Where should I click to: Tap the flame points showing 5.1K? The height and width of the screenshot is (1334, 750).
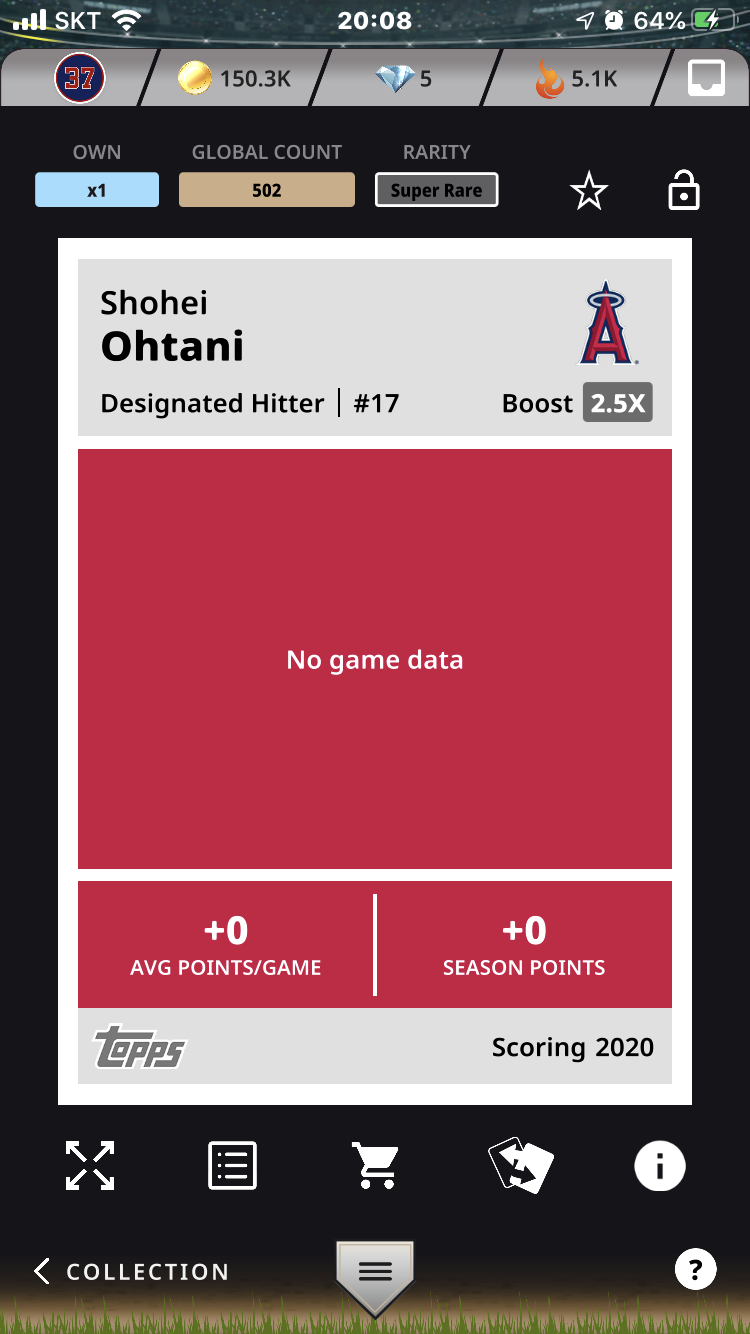click(x=576, y=78)
